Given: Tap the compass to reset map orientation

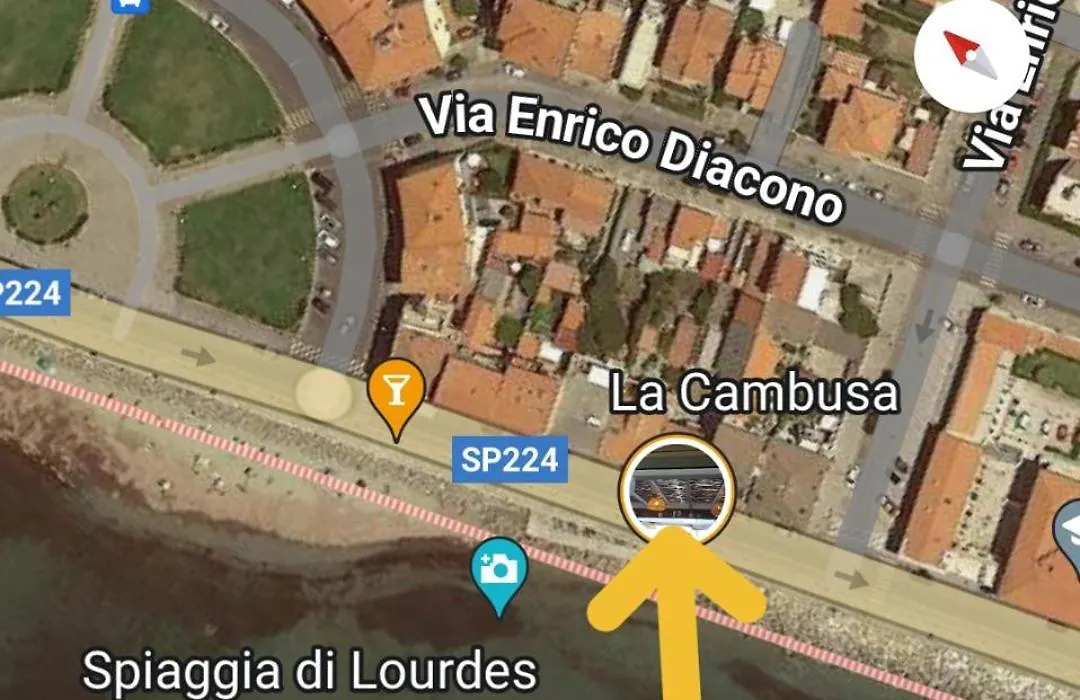Looking at the screenshot, I should click(971, 54).
